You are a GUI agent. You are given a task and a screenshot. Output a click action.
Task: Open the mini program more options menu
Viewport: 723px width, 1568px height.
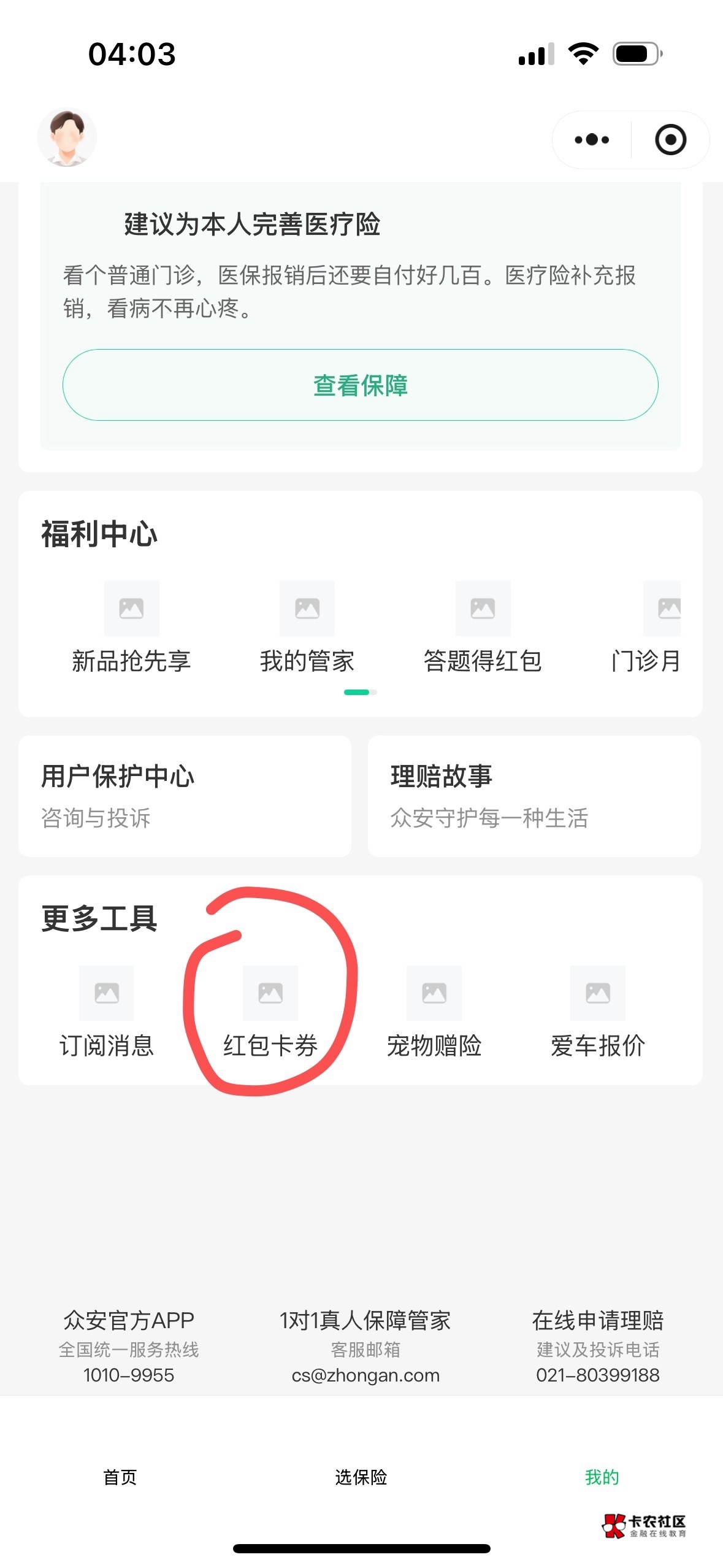tap(592, 140)
